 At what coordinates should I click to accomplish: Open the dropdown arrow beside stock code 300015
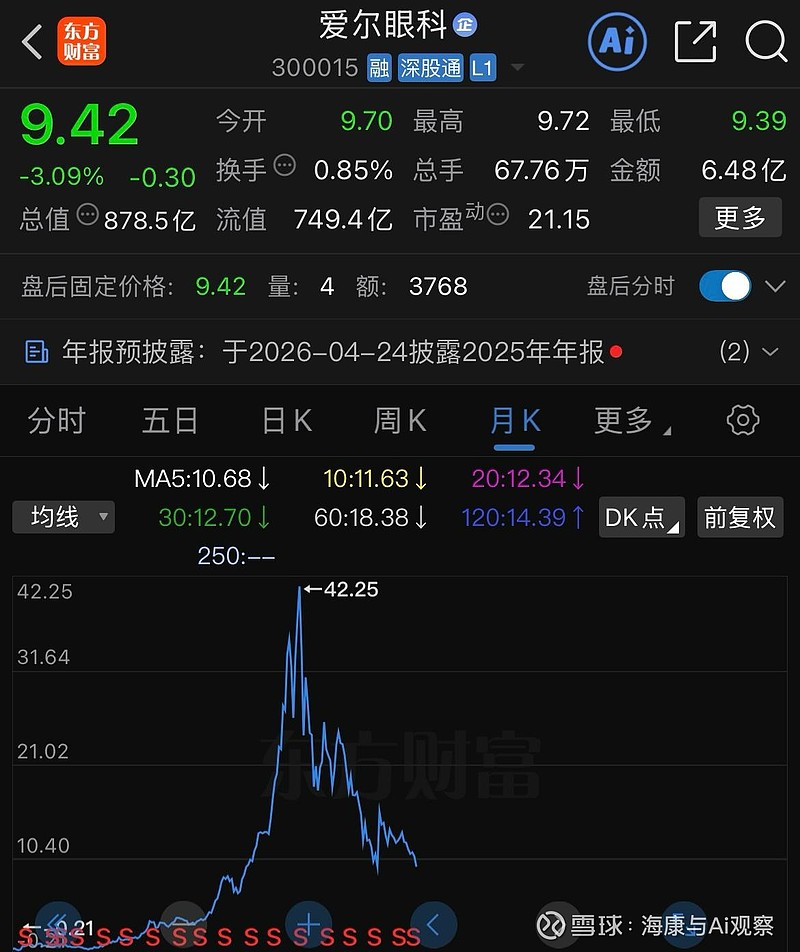pos(517,68)
